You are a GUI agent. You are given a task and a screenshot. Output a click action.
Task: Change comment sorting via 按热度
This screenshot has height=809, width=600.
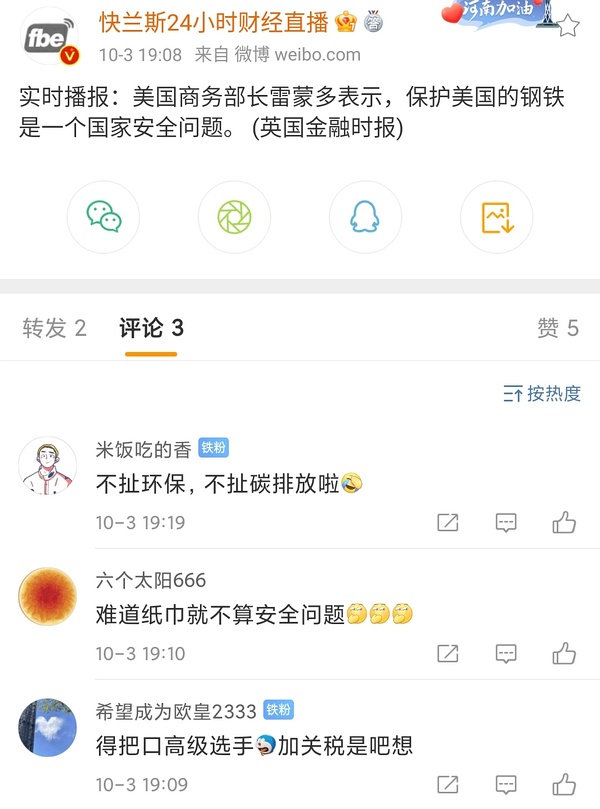(x=542, y=393)
